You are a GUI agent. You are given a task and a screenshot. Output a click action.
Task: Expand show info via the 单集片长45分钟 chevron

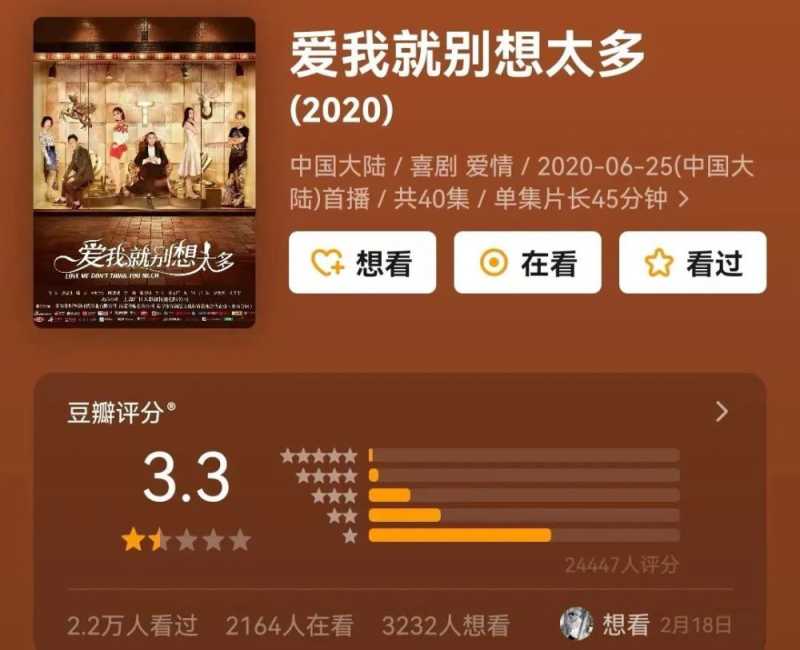[x=684, y=199]
